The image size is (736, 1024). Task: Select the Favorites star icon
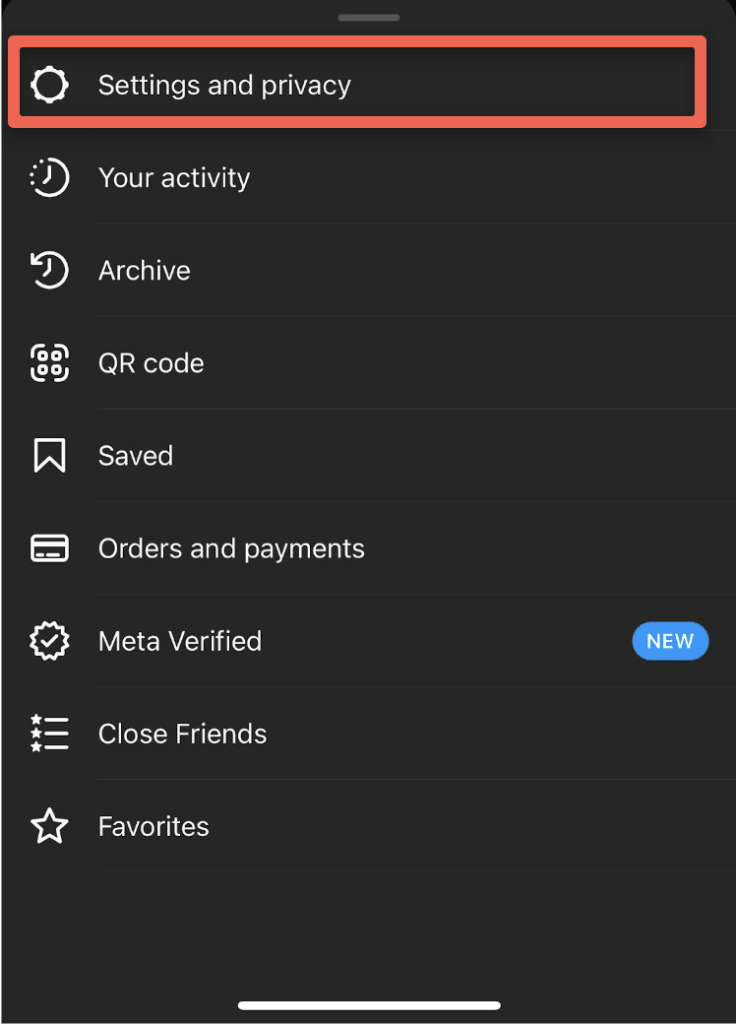click(49, 826)
